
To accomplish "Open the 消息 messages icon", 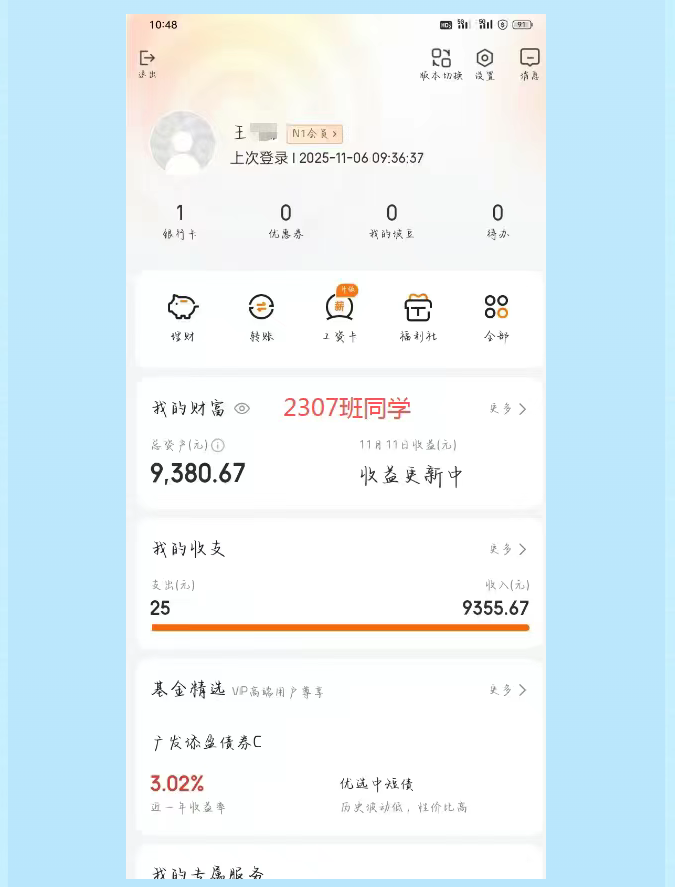I will pos(530,62).
